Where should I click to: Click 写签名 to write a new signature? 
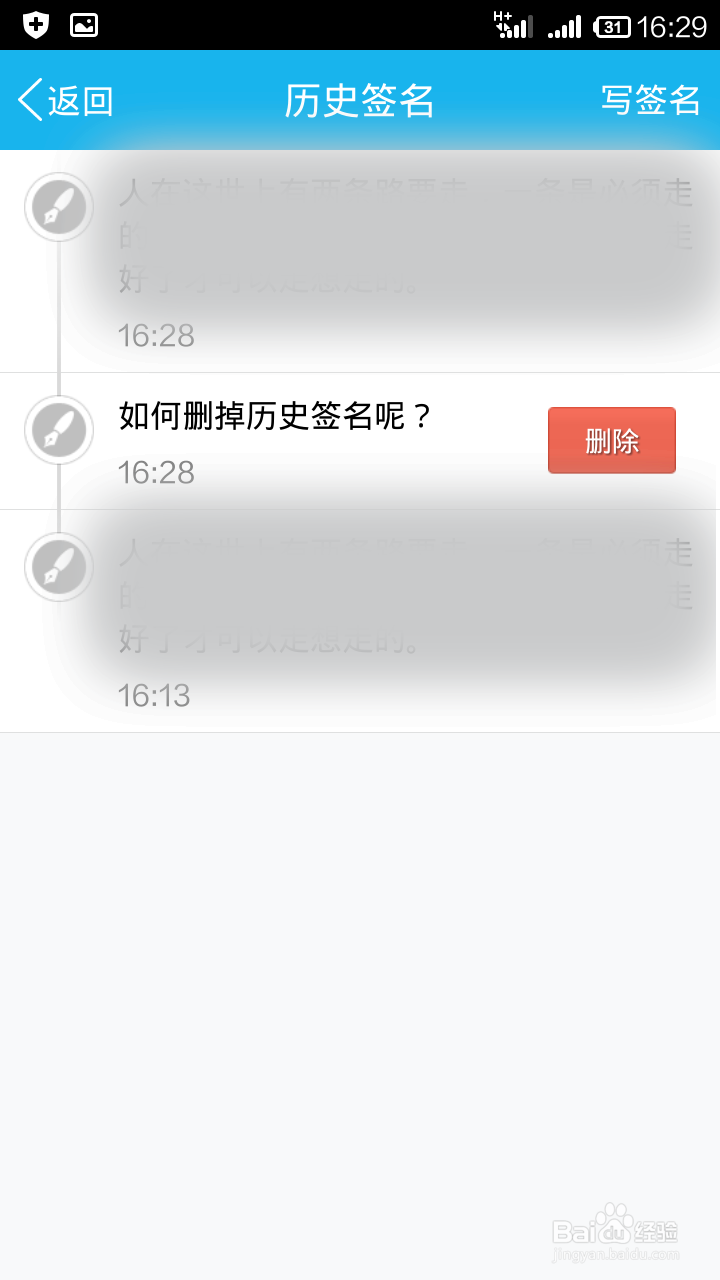650,100
